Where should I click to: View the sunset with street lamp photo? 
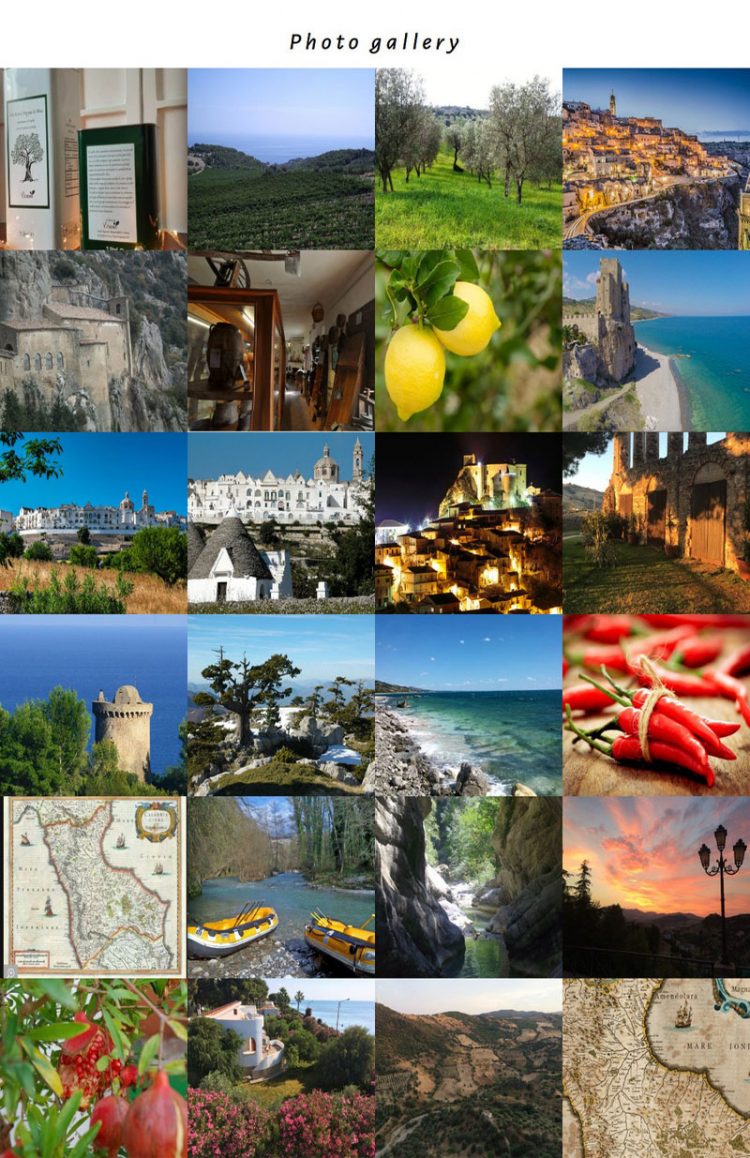(656, 886)
